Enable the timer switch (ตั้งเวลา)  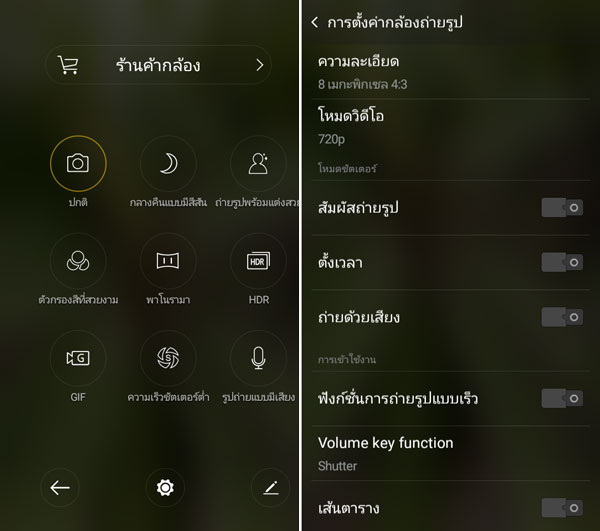click(561, 262)
